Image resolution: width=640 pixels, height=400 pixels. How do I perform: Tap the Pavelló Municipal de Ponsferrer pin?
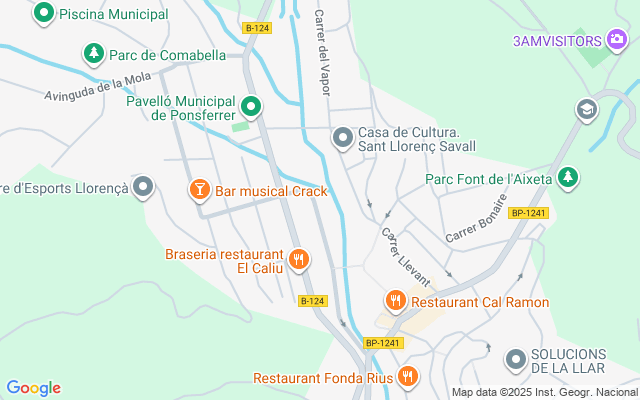tap(252, 106)
